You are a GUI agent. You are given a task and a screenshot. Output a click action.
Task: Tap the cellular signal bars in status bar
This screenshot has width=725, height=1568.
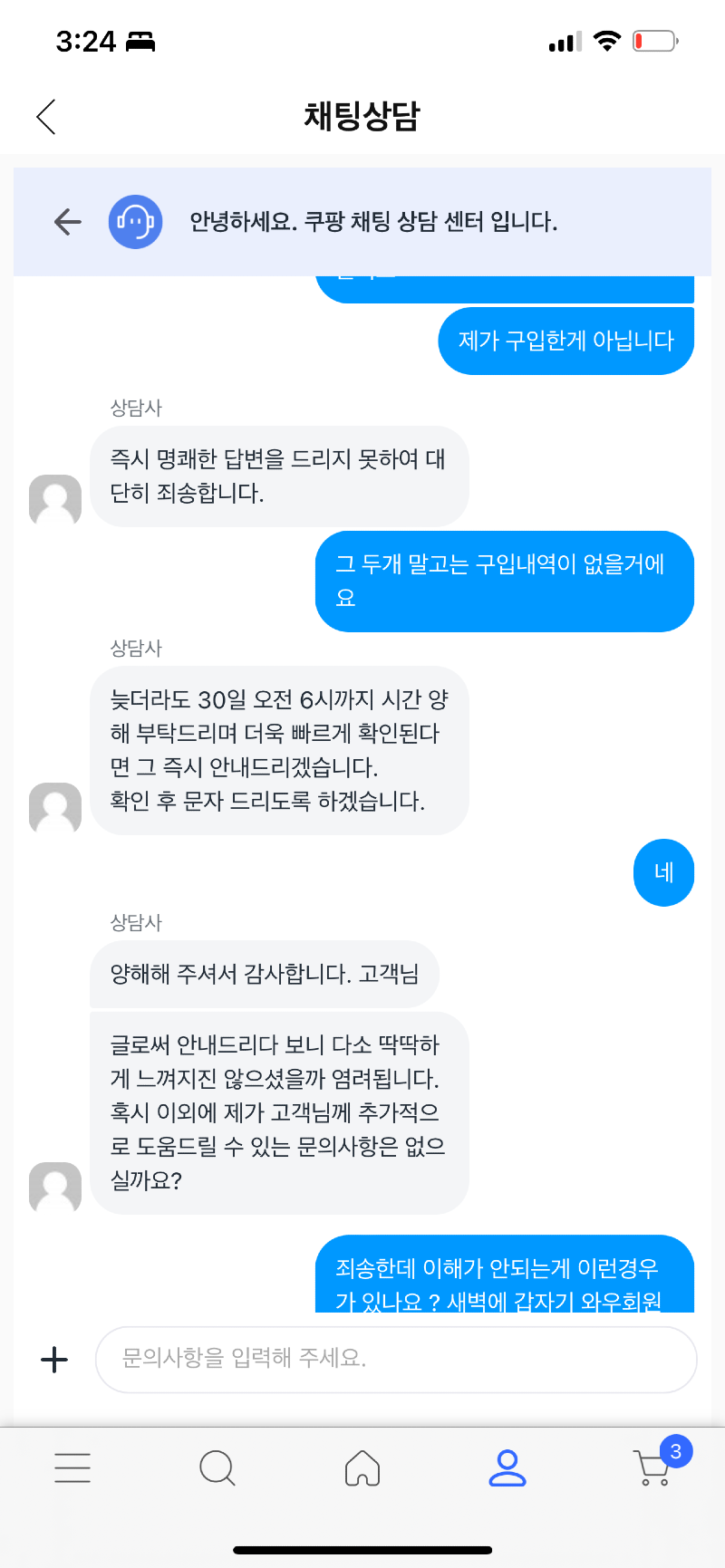(562, 40)
